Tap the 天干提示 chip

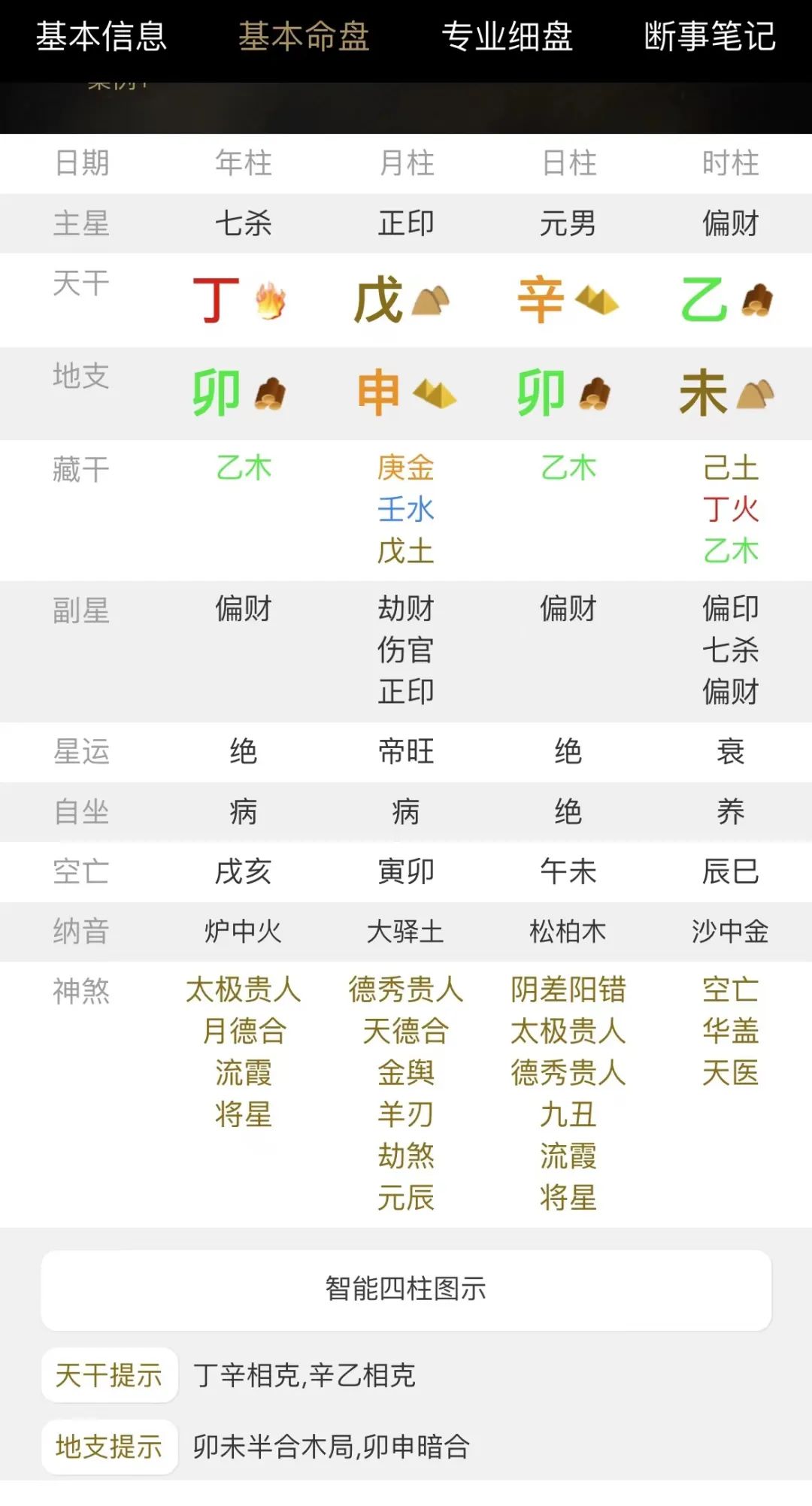[x=109, y=1375]
